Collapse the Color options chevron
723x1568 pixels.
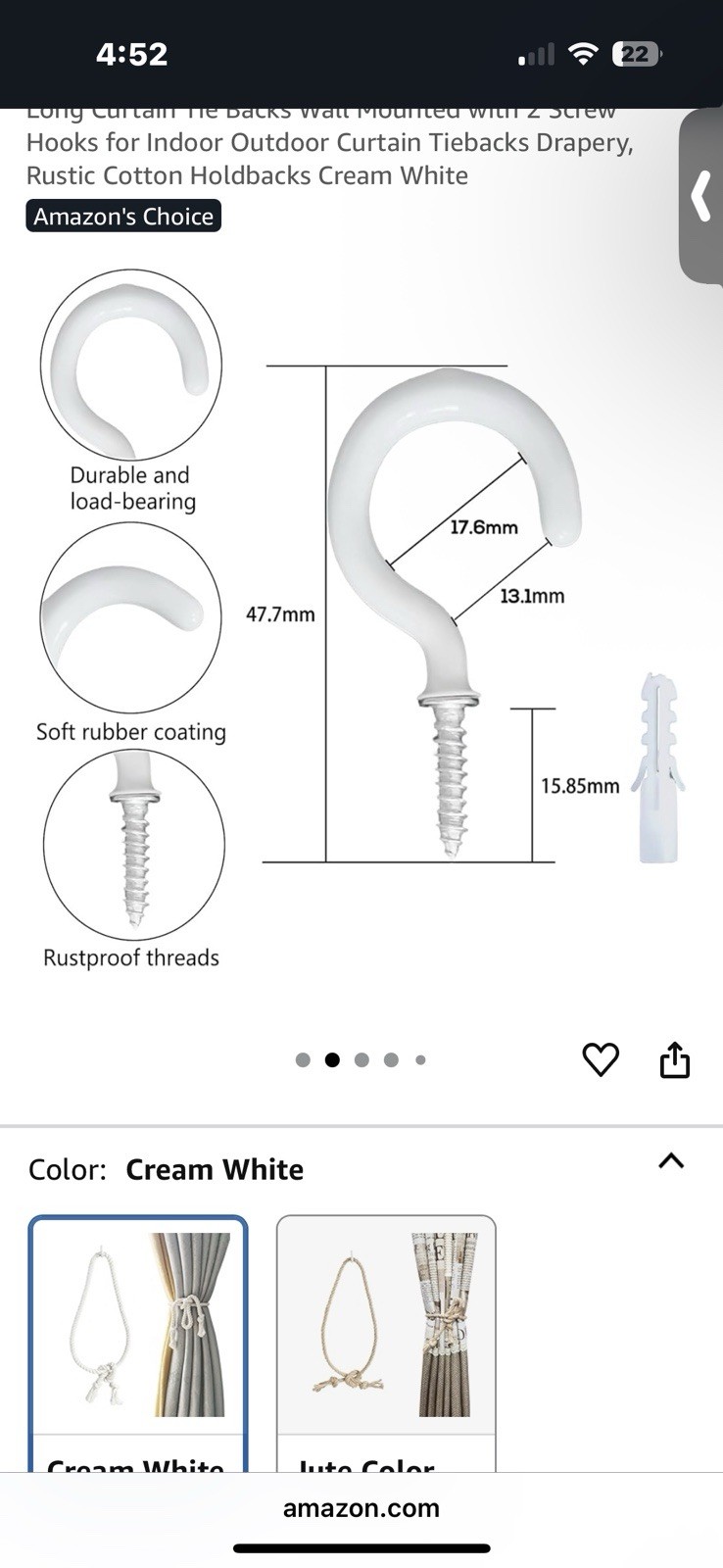tap(671, 1161)
